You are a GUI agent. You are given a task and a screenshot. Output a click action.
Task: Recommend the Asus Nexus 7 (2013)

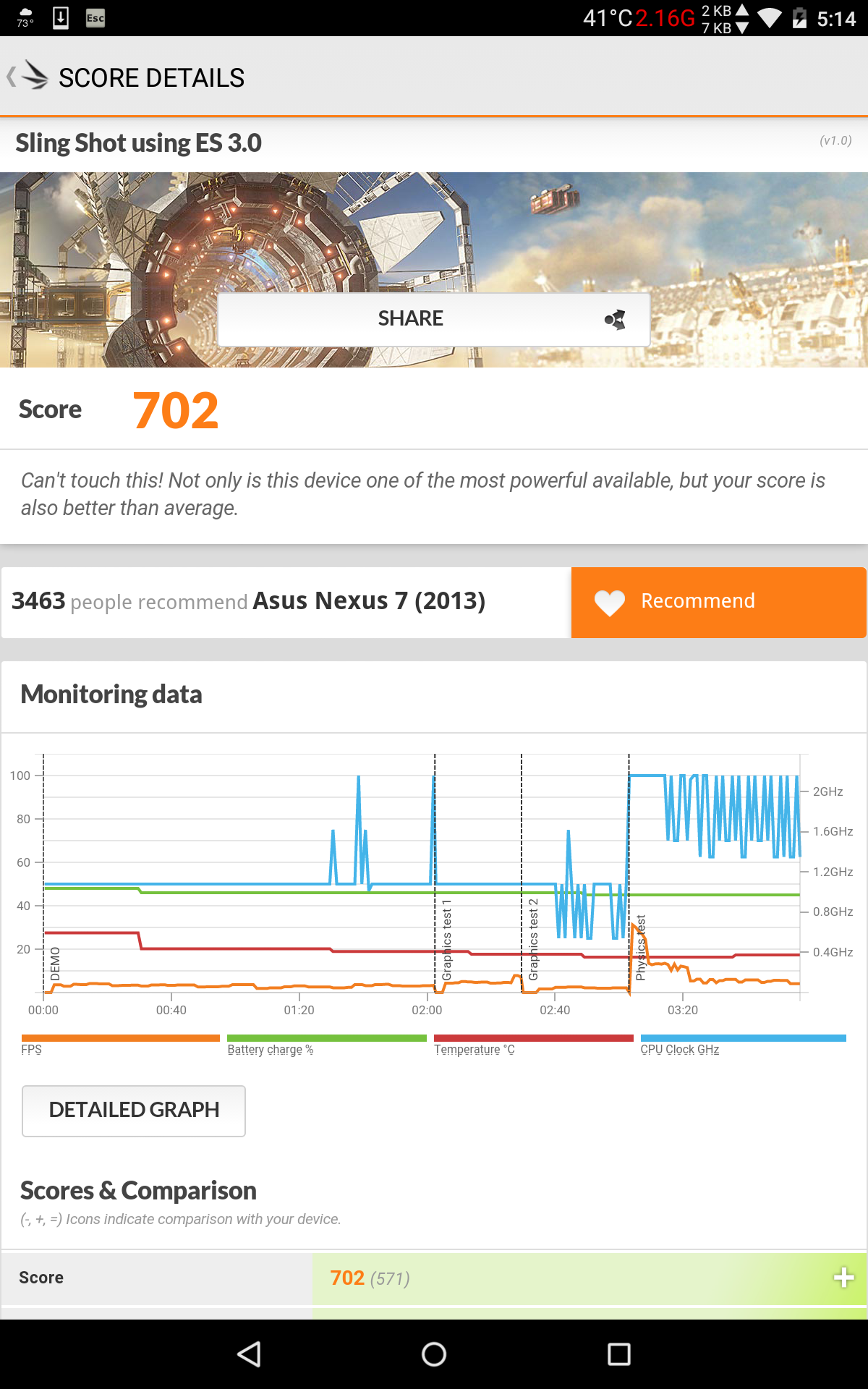point(718,602)
